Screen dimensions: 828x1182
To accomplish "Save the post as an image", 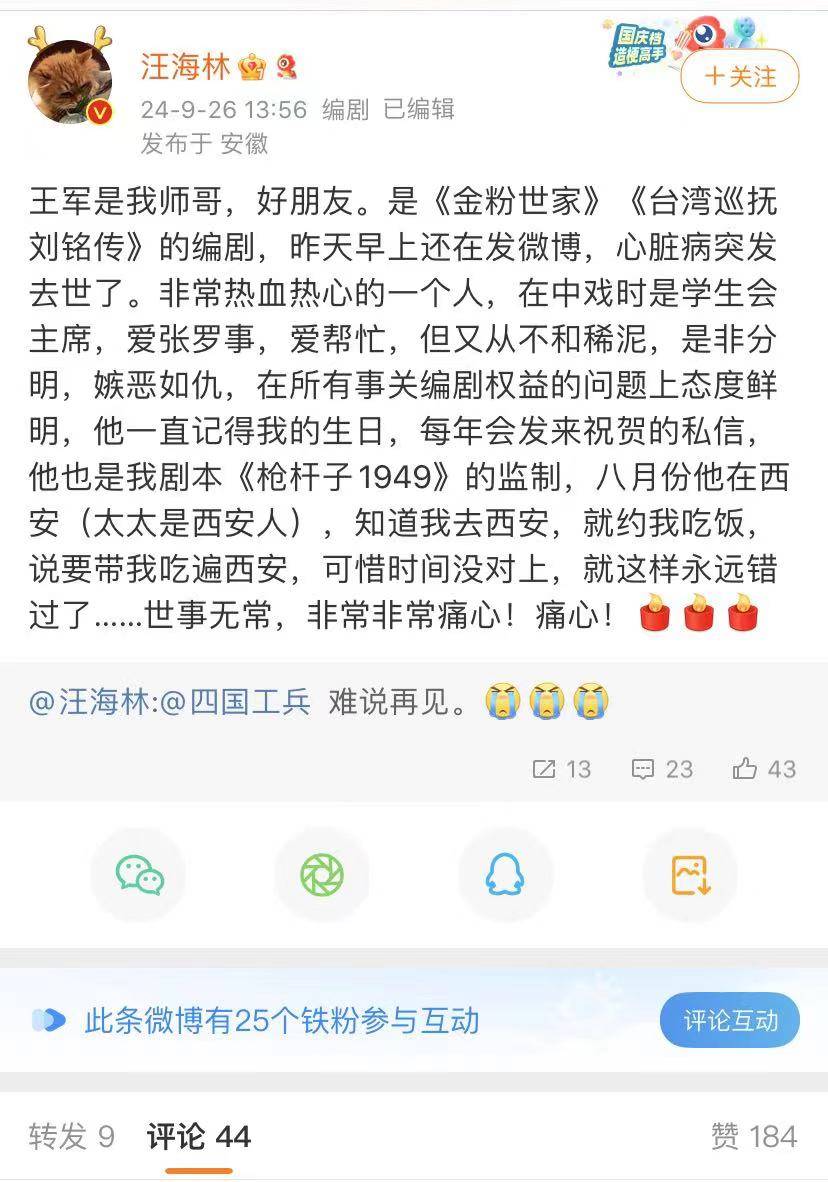I will [690, 875].
